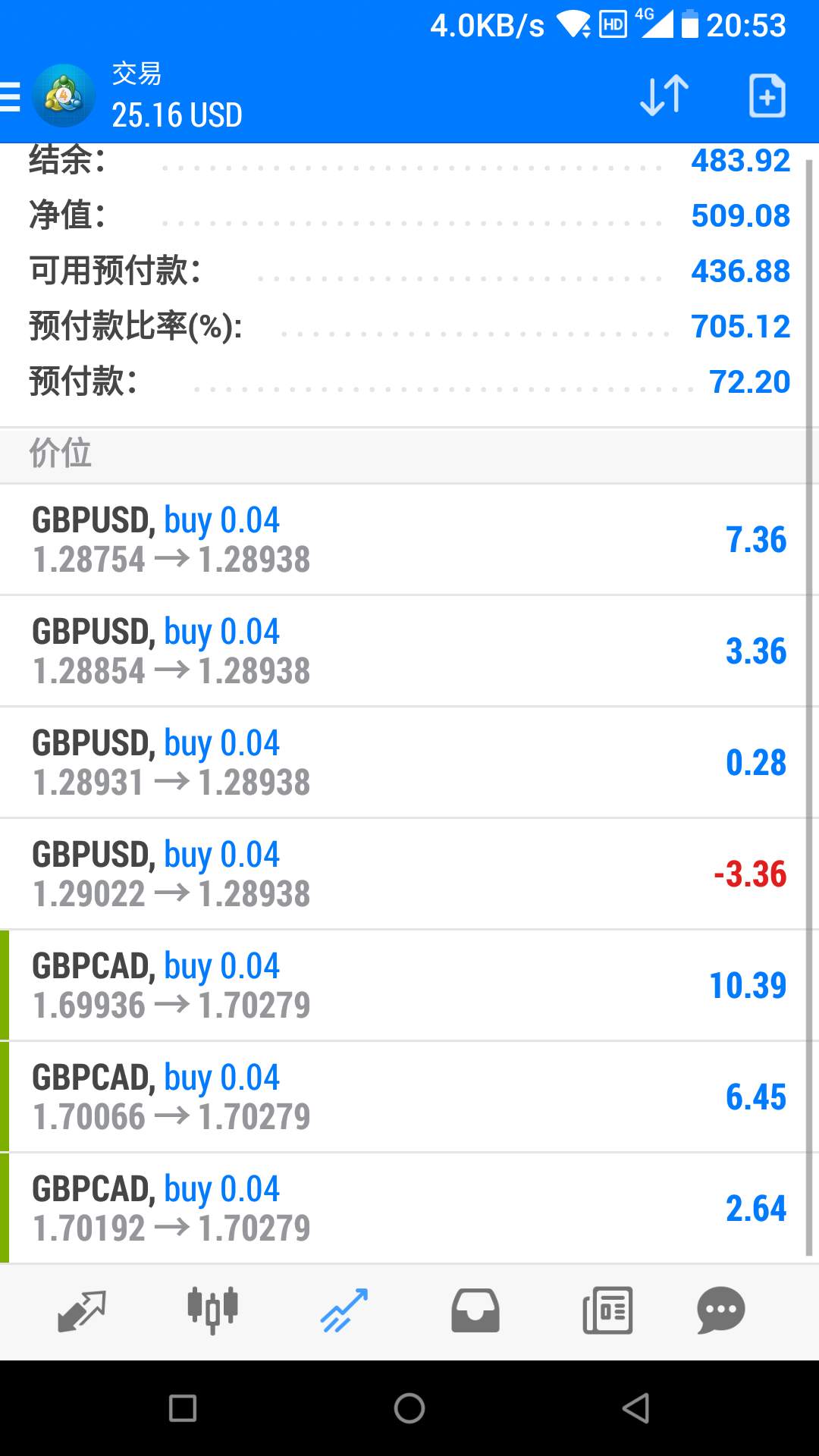Open the chat messages tab
819x1456 pixels.
(721, 1310)
